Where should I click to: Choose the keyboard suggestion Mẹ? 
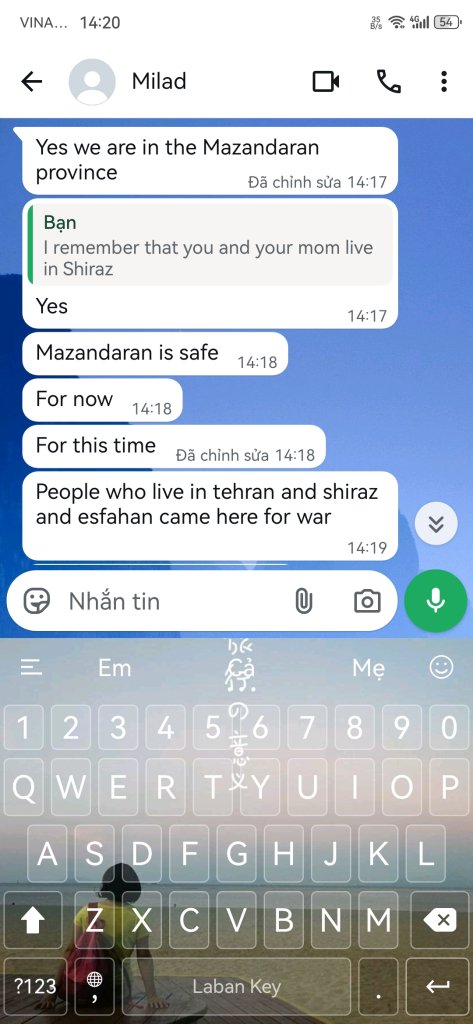click(368, 667)
